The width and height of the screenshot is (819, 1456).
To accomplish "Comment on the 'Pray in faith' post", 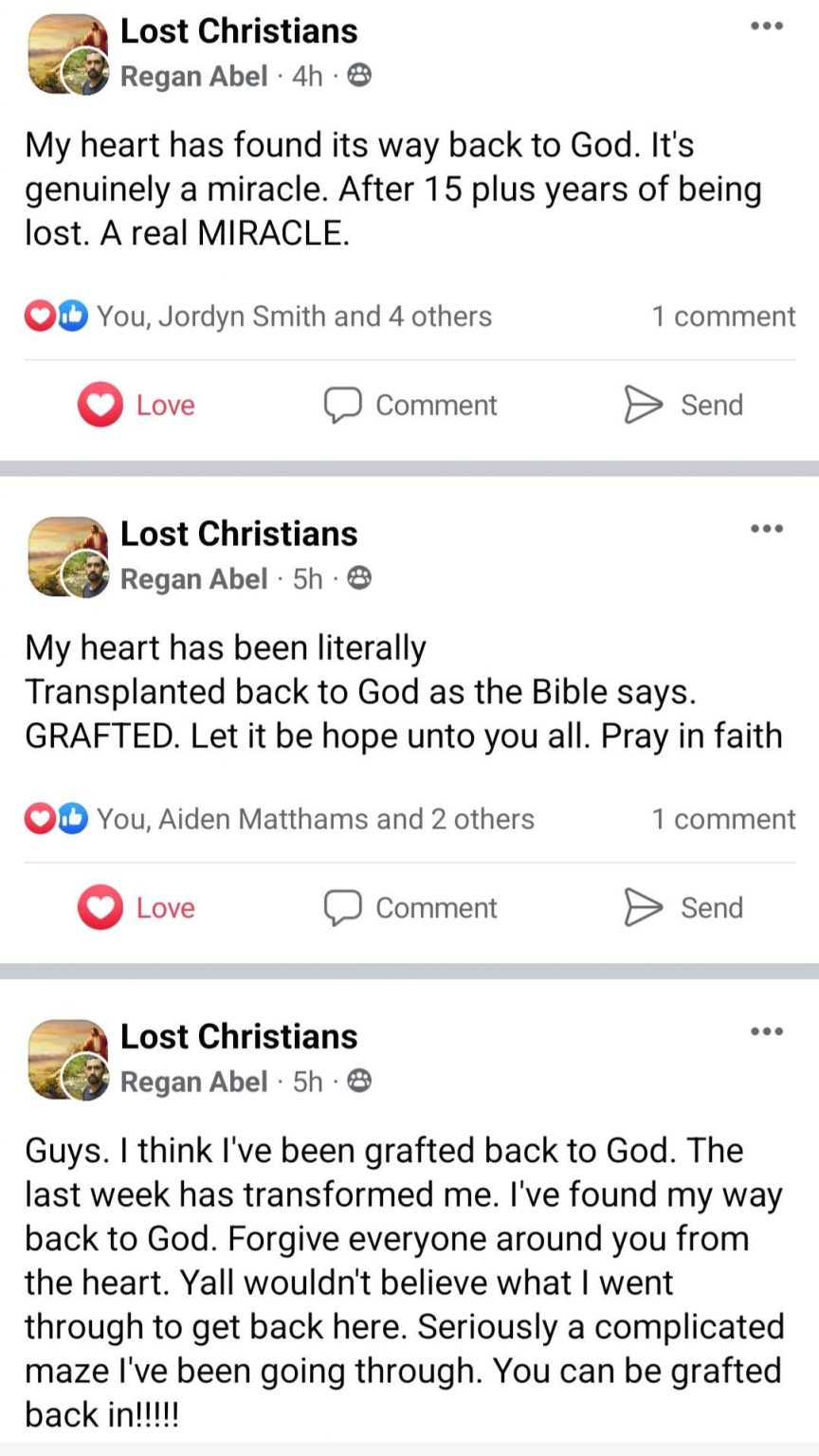I will click(x=409, y=908).
